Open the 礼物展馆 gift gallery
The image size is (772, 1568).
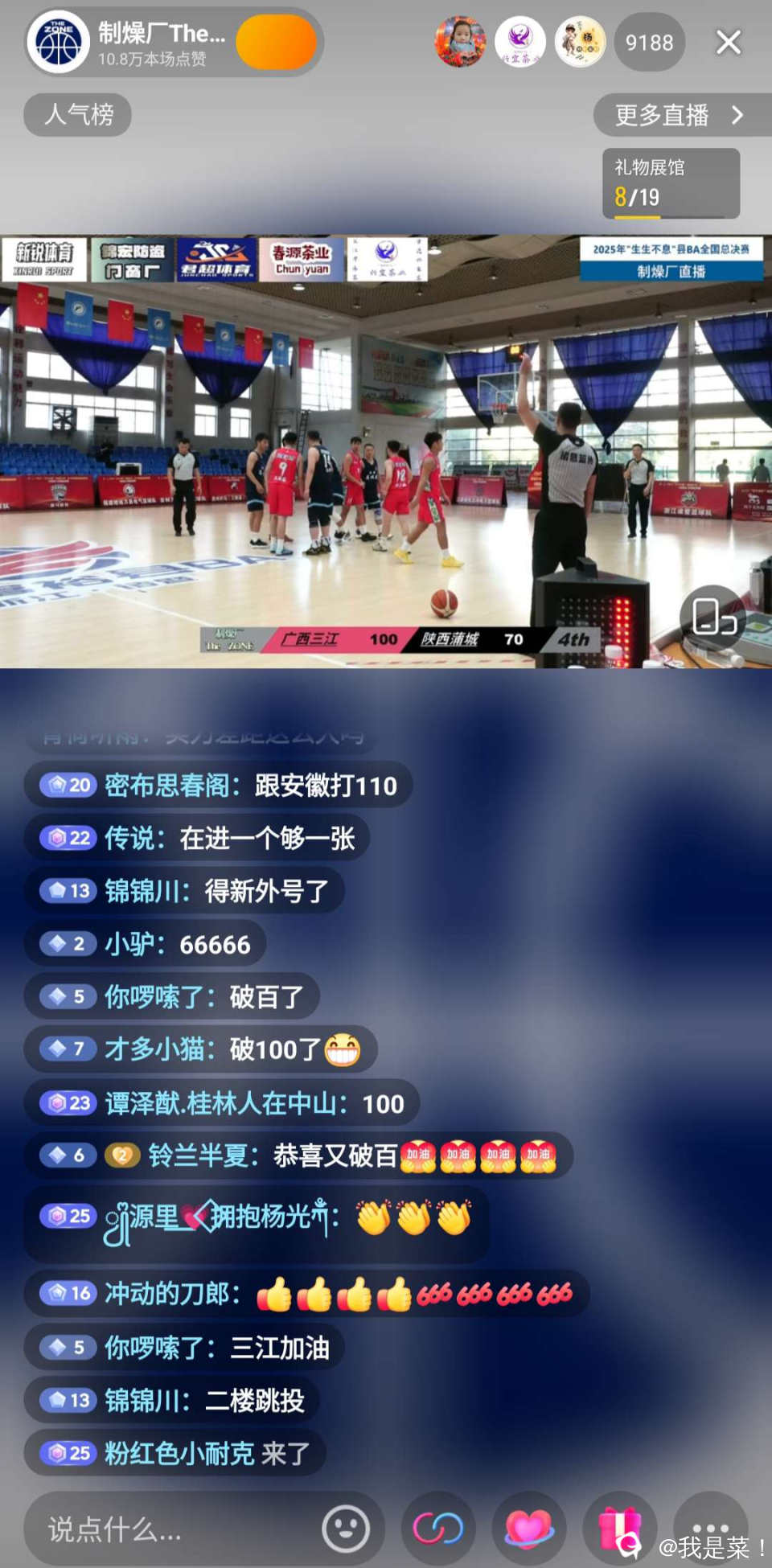pos(671,183)
